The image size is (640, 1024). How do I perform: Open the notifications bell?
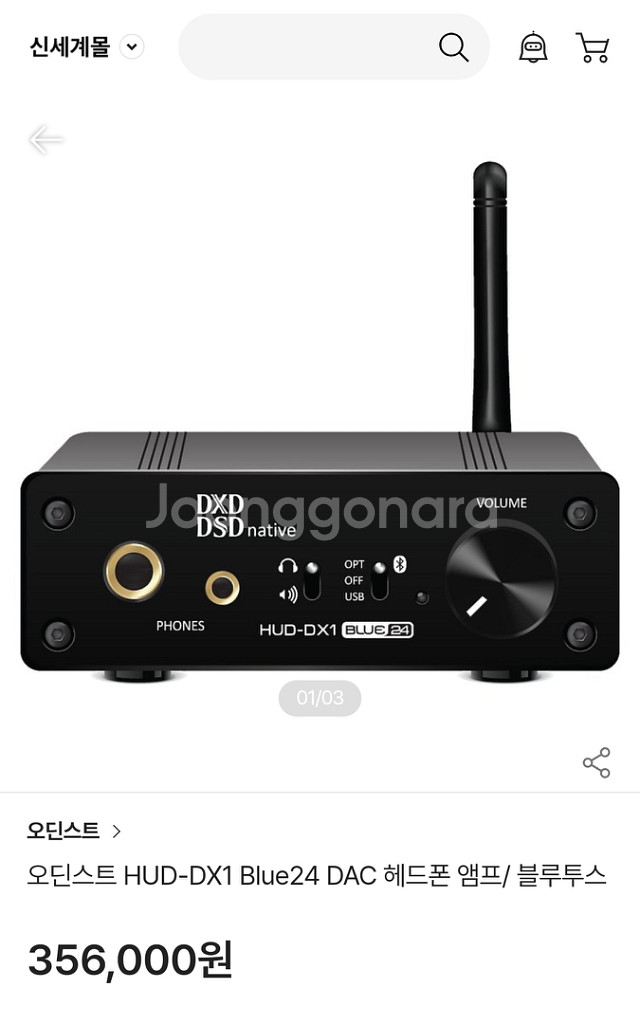pyautogui.click(x=533, y=47)
